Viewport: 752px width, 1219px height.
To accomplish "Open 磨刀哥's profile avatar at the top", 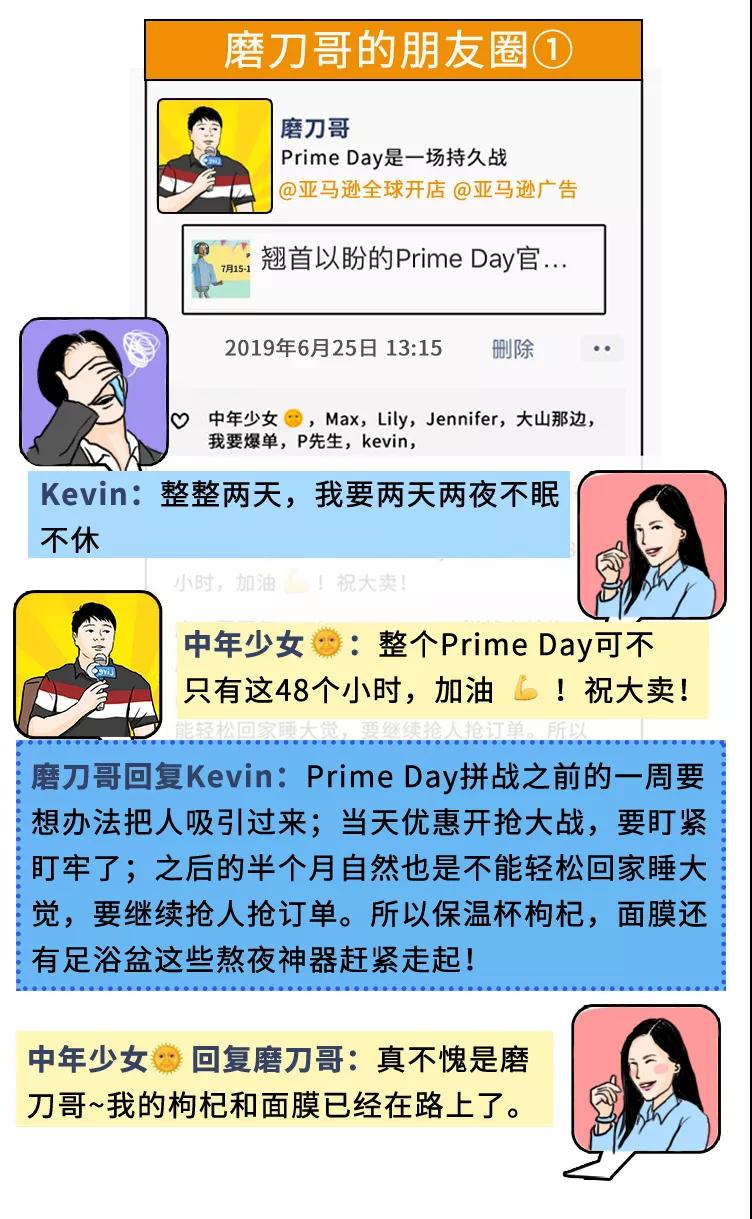I will [212, 152].
